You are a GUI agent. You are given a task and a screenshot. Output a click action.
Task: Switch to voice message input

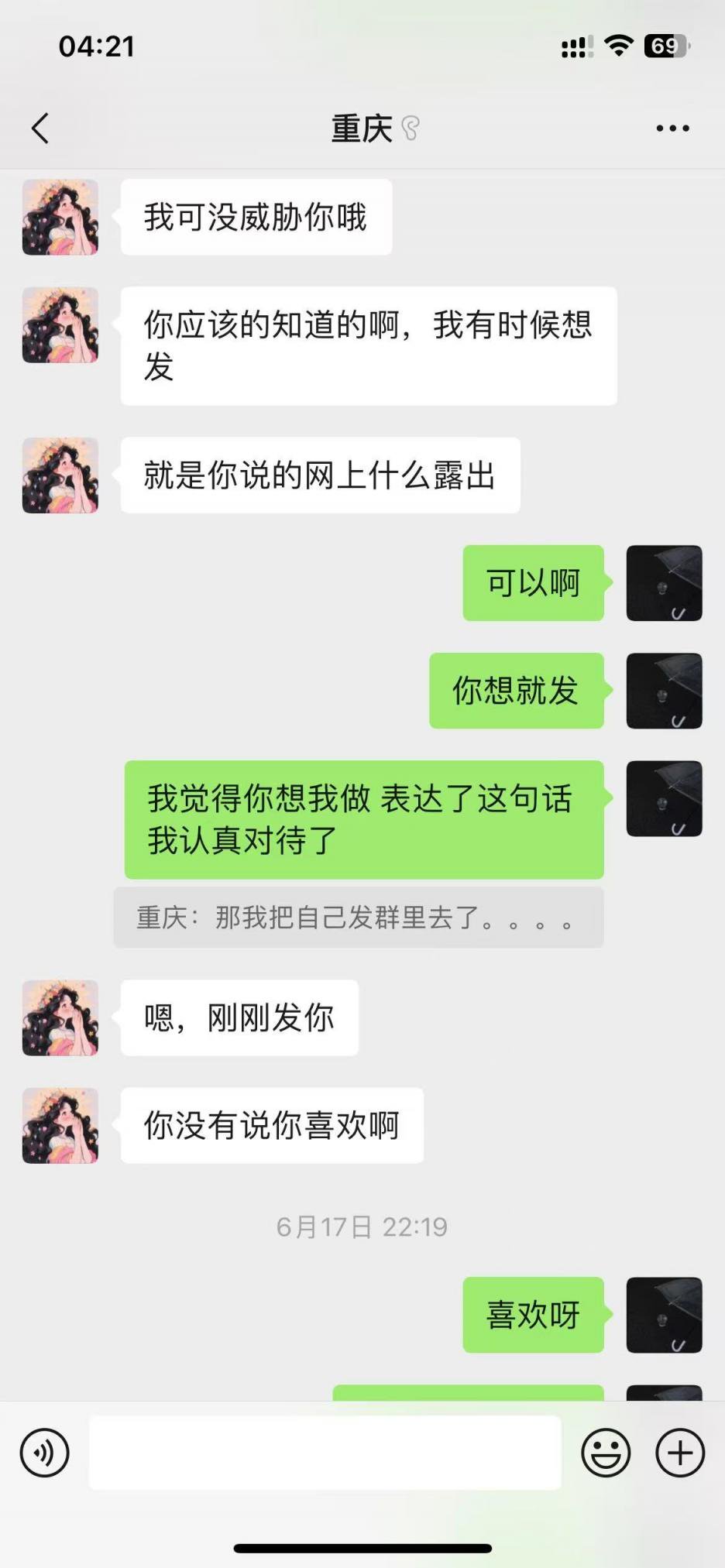point(45,1453)
